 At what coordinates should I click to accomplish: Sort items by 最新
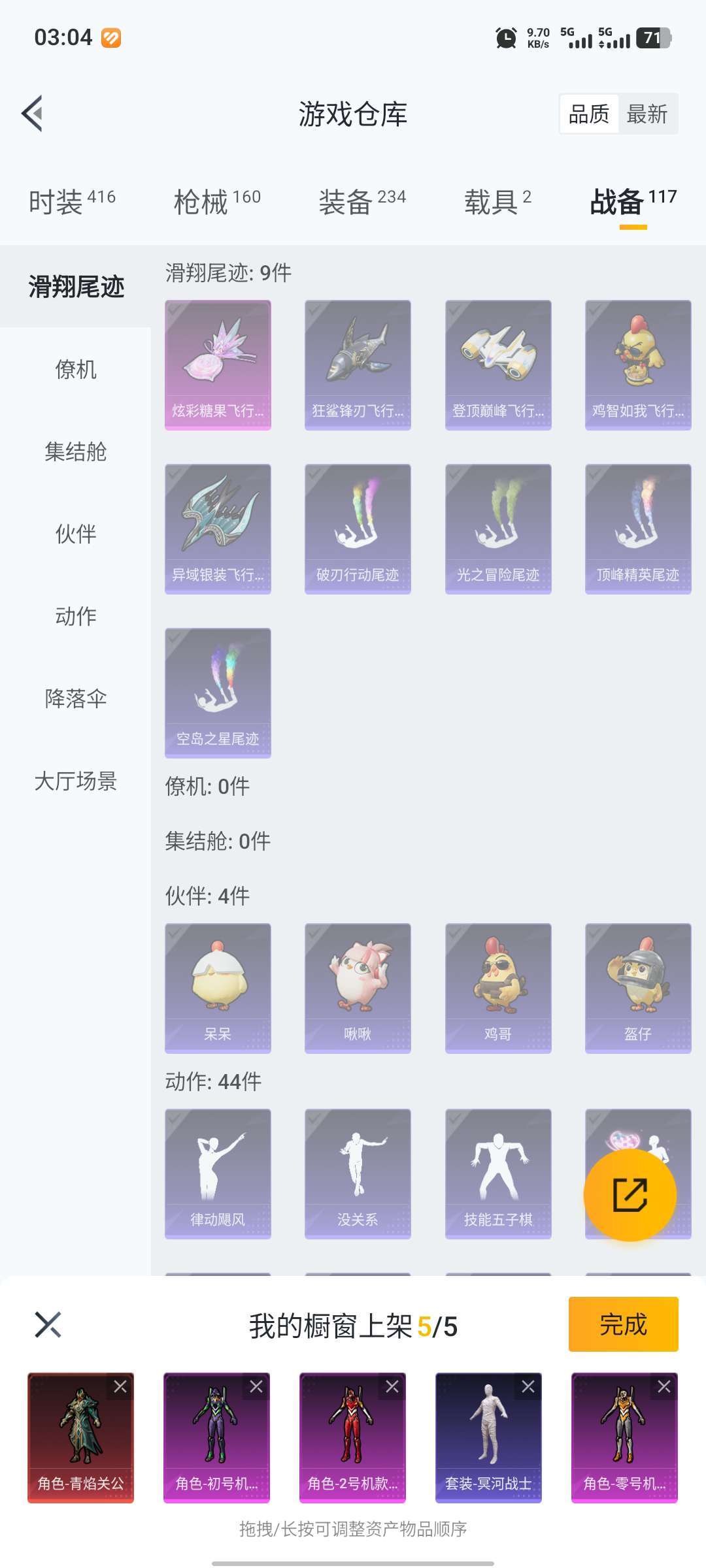pyautogui.click(x=647, y=114)
